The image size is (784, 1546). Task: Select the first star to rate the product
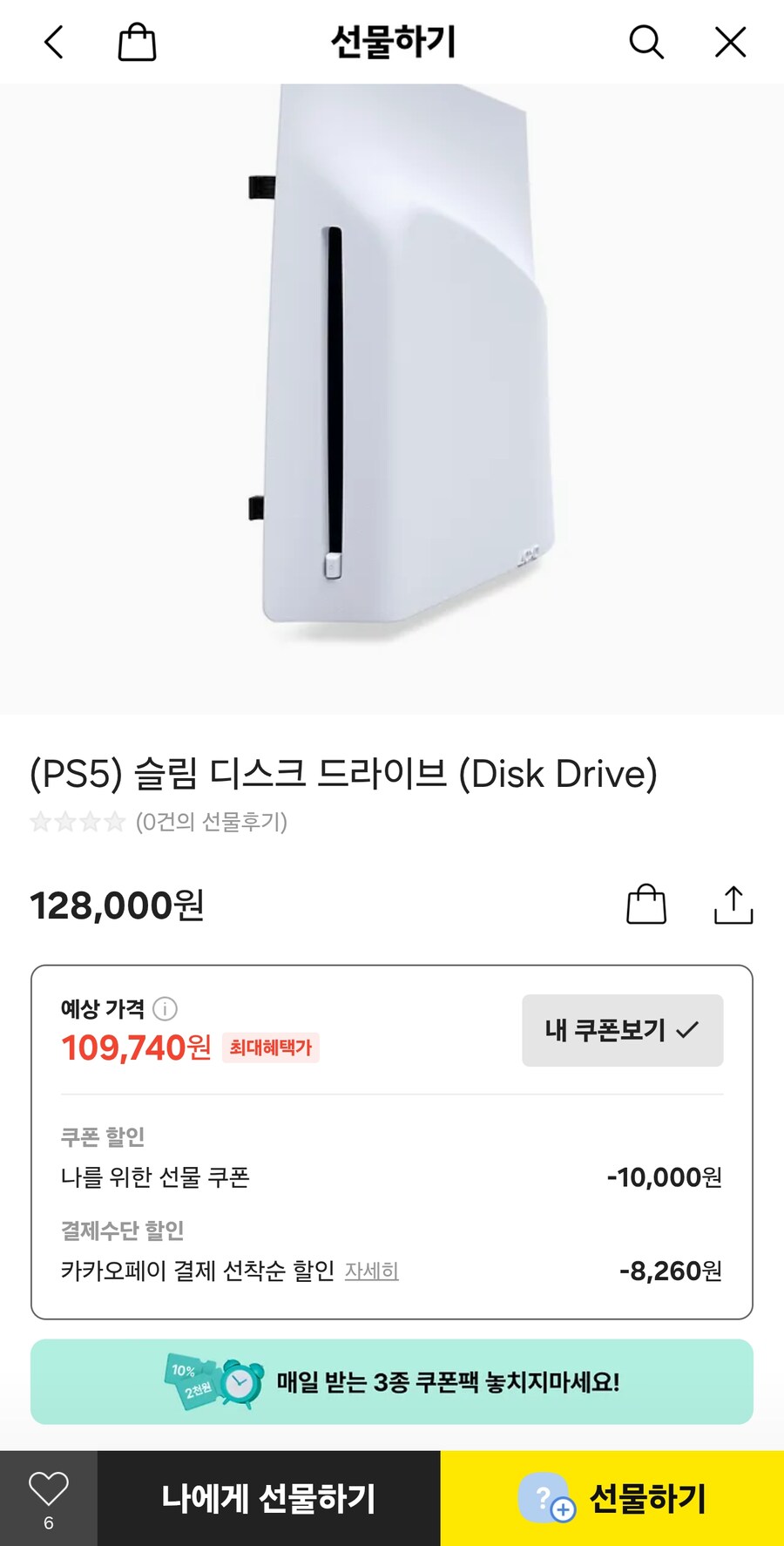point(39,821)
